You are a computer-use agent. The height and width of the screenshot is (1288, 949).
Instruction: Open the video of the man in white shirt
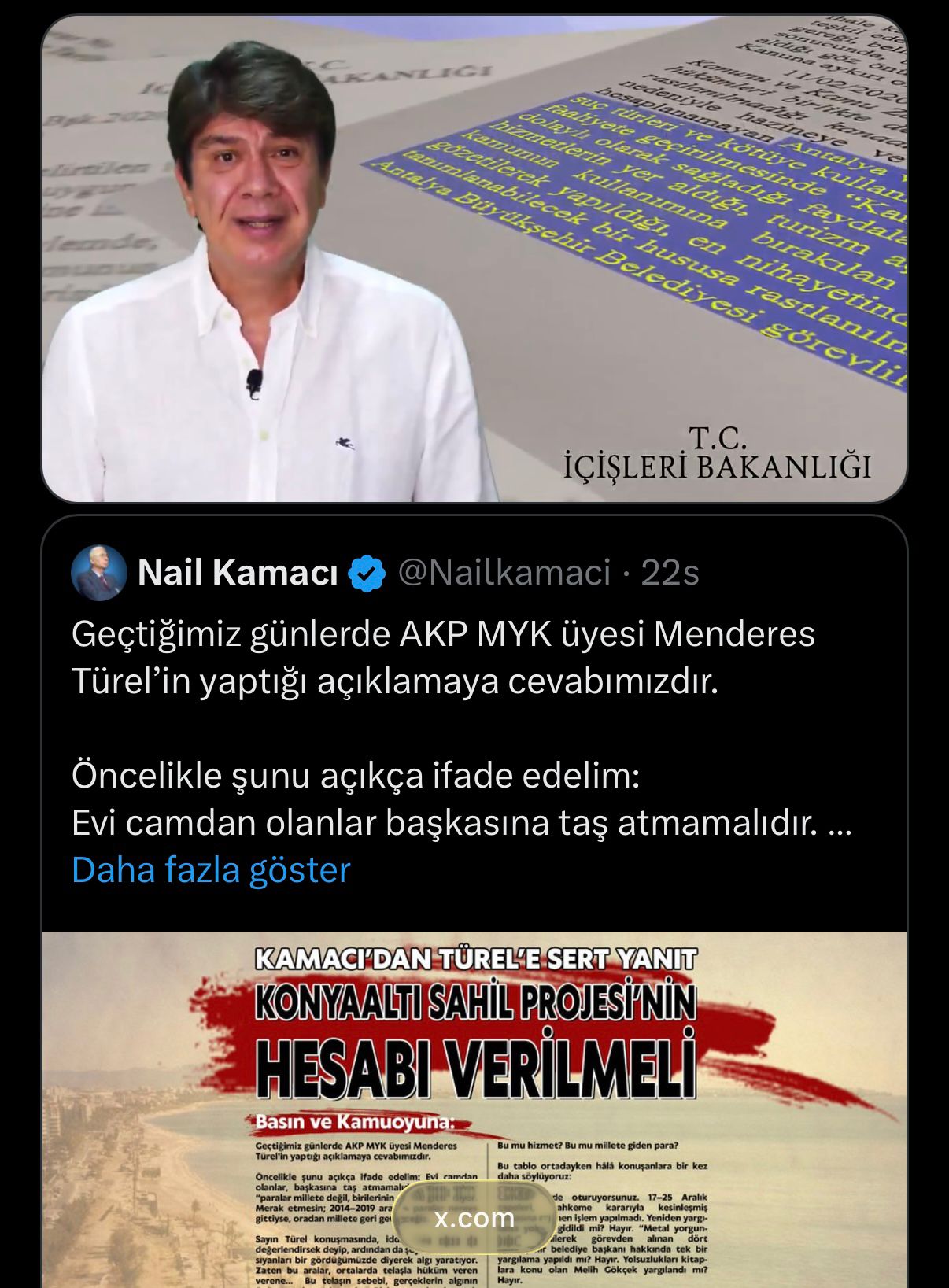click(x=474, y=260)
